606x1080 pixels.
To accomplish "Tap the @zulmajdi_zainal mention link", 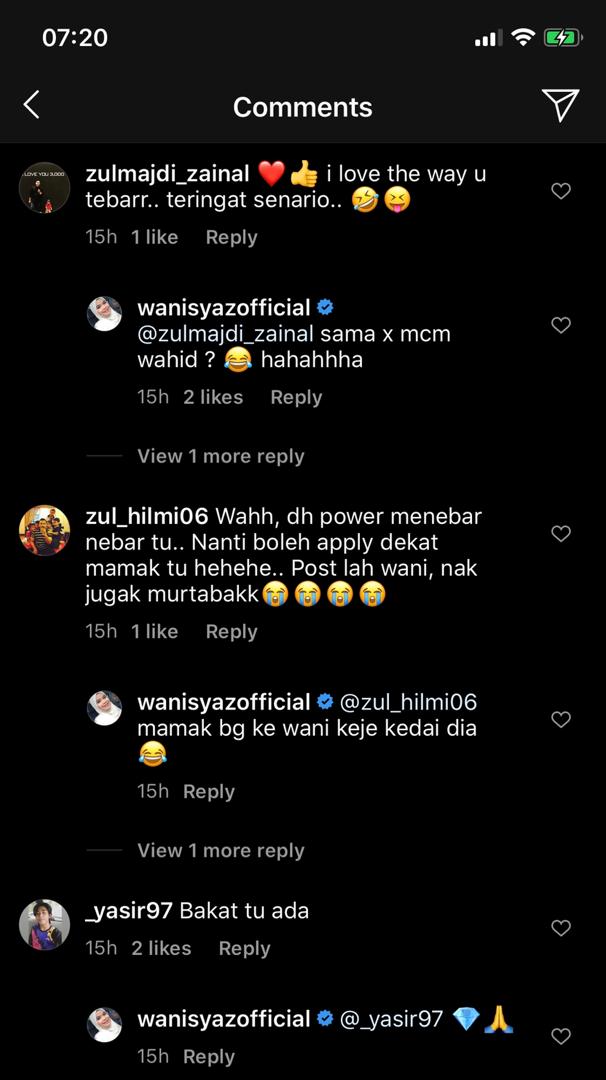I will click(225, 334).
